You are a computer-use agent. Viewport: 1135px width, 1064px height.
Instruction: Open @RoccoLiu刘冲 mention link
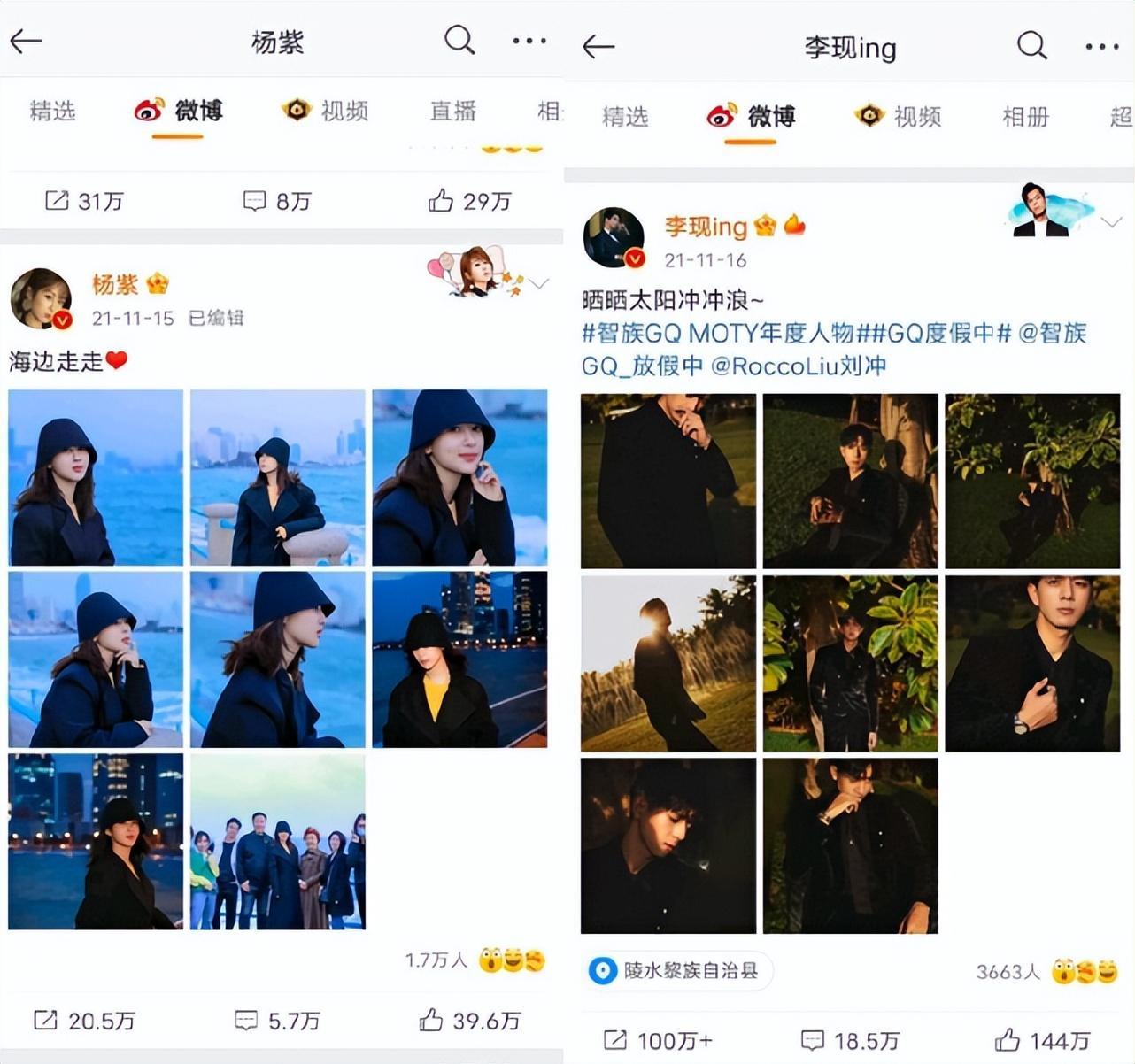[x=799, y=366]
